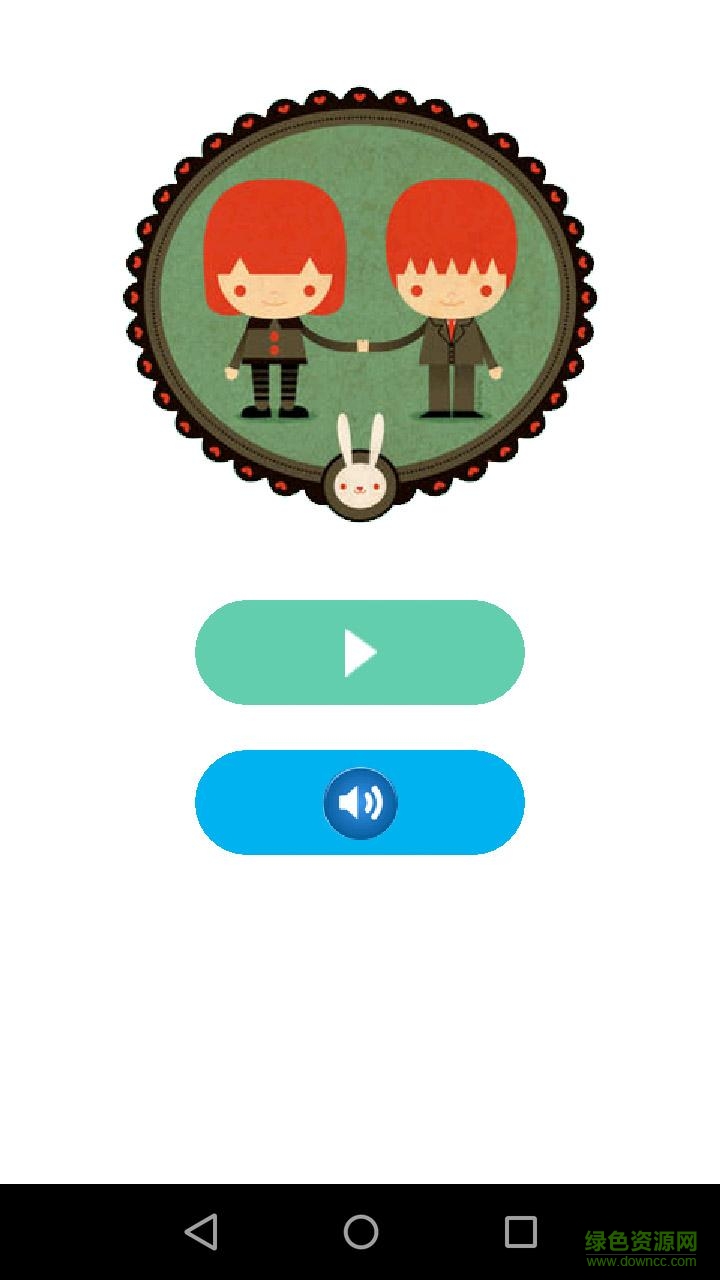The width and height of the screenshot is (720, 1280).
Task: Go back using the system back arrow
Action: (x=201, y=1231)
